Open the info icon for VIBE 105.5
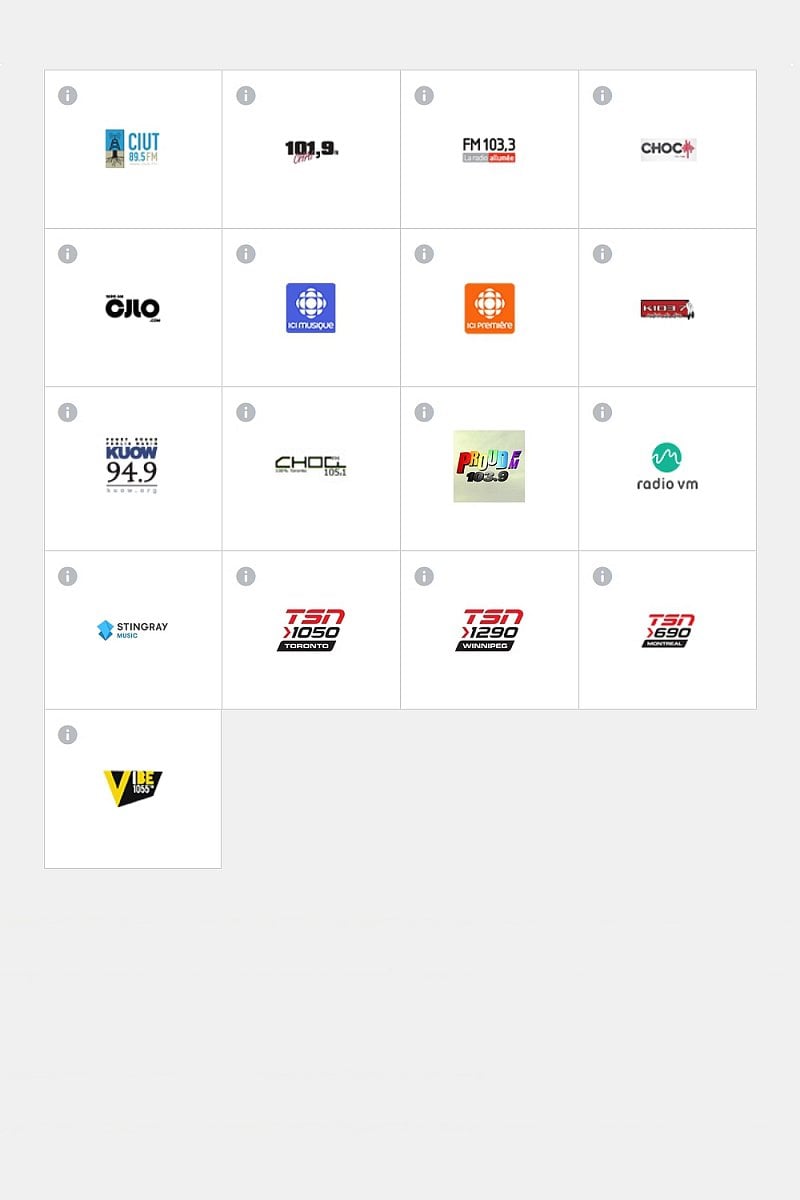Viewport: 800px width, 1200px height. point(67,734)
